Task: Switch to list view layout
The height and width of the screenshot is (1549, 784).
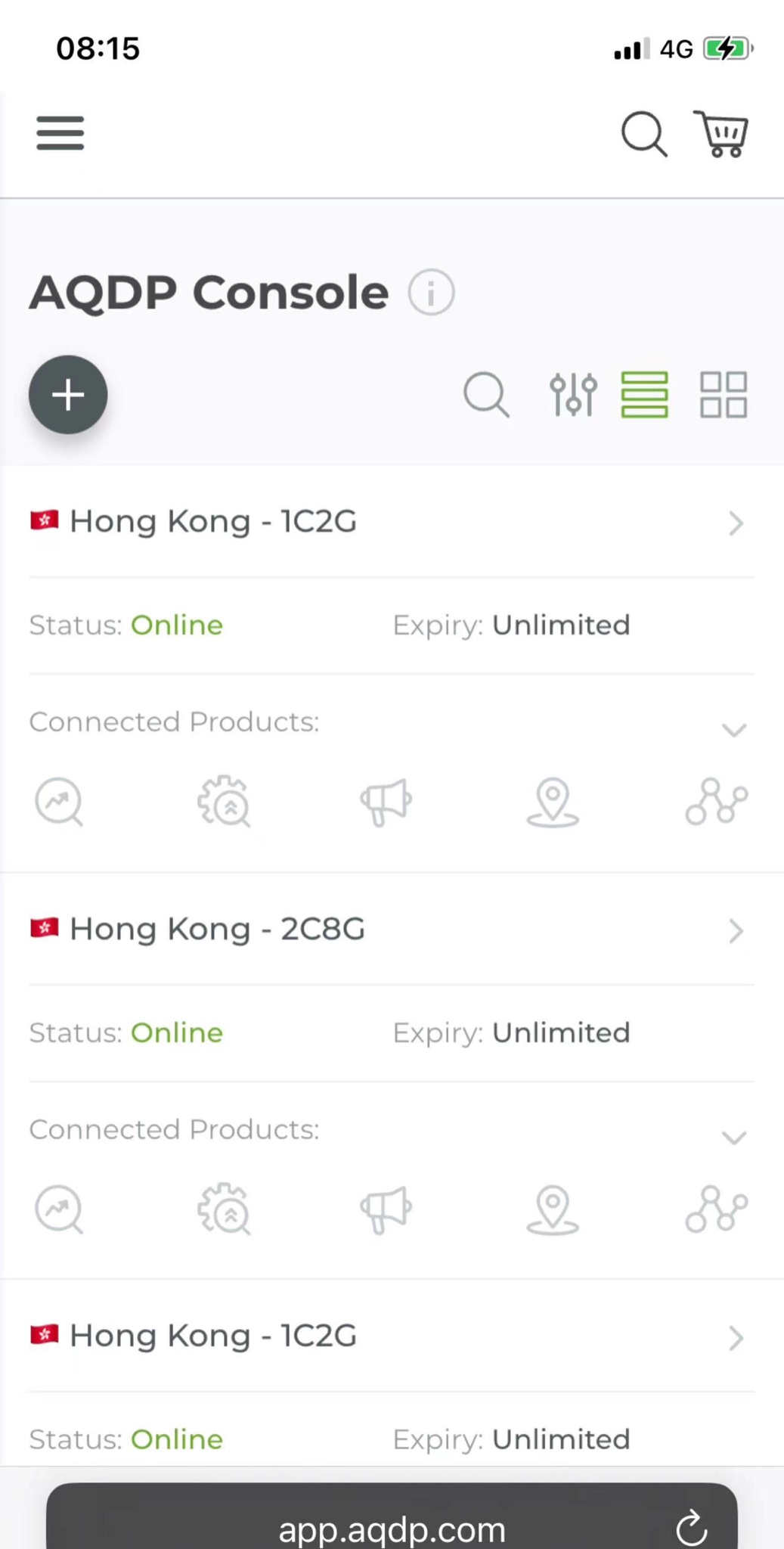Action: (x=644, y=395)
